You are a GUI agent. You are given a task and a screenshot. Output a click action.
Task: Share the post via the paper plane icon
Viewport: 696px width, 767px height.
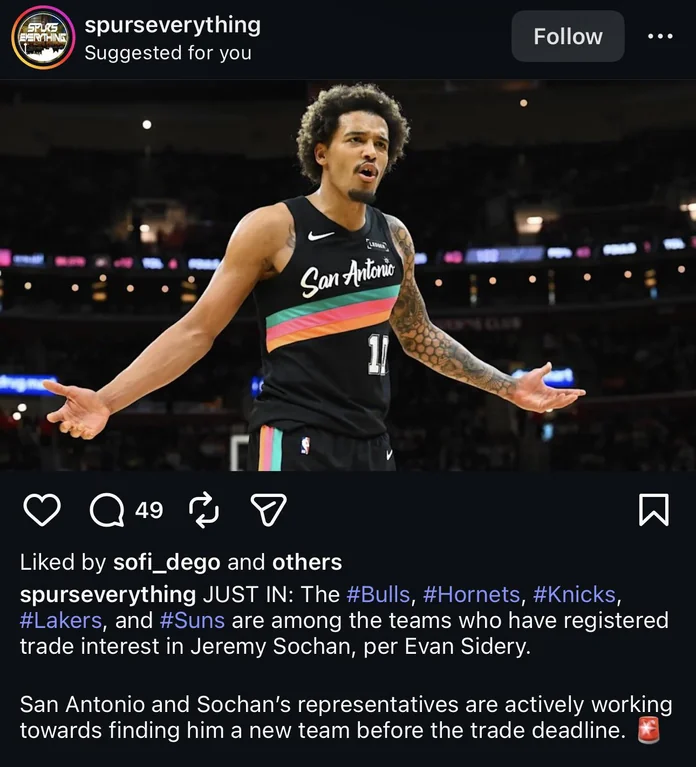[x=268, y=510]
